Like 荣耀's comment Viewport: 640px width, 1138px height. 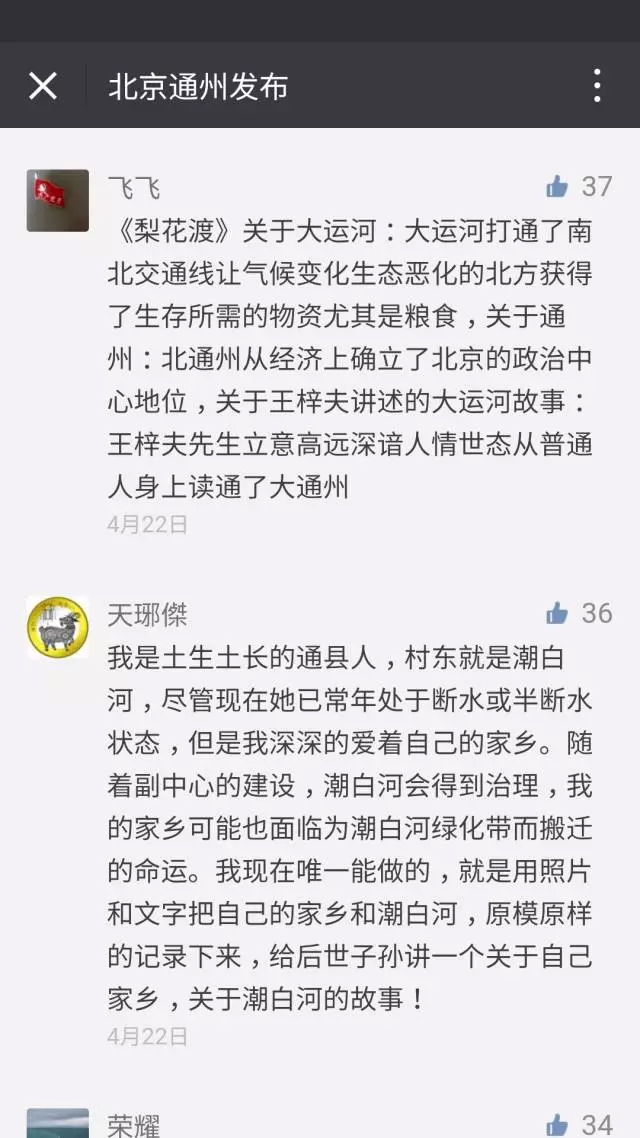[557, 1126]
